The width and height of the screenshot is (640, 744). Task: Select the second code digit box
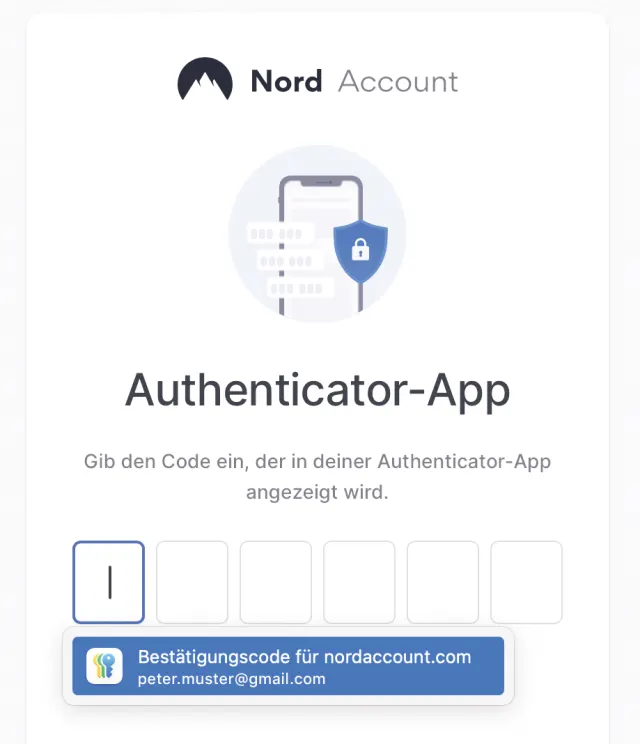(192, 582)
